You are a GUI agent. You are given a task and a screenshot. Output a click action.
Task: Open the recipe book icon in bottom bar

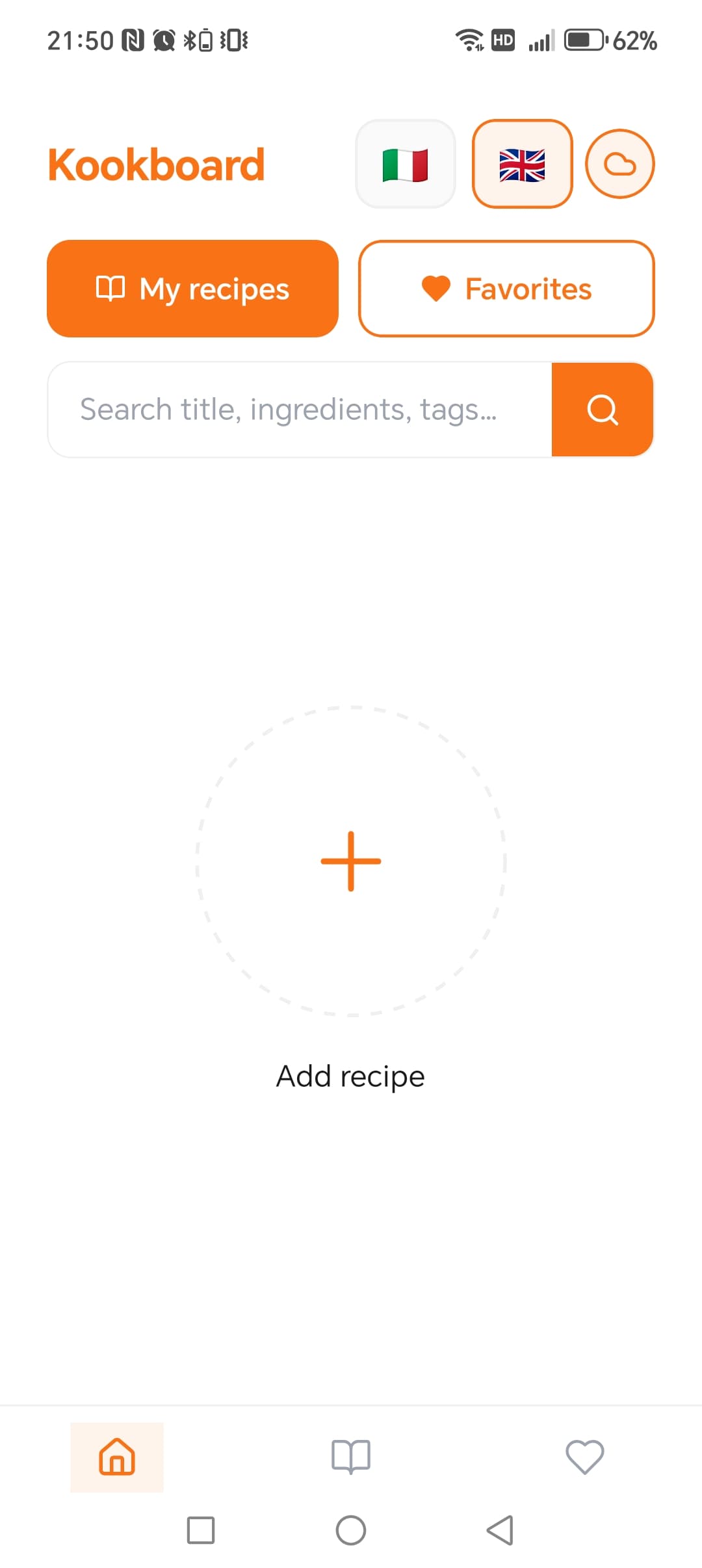point(351,1457)
